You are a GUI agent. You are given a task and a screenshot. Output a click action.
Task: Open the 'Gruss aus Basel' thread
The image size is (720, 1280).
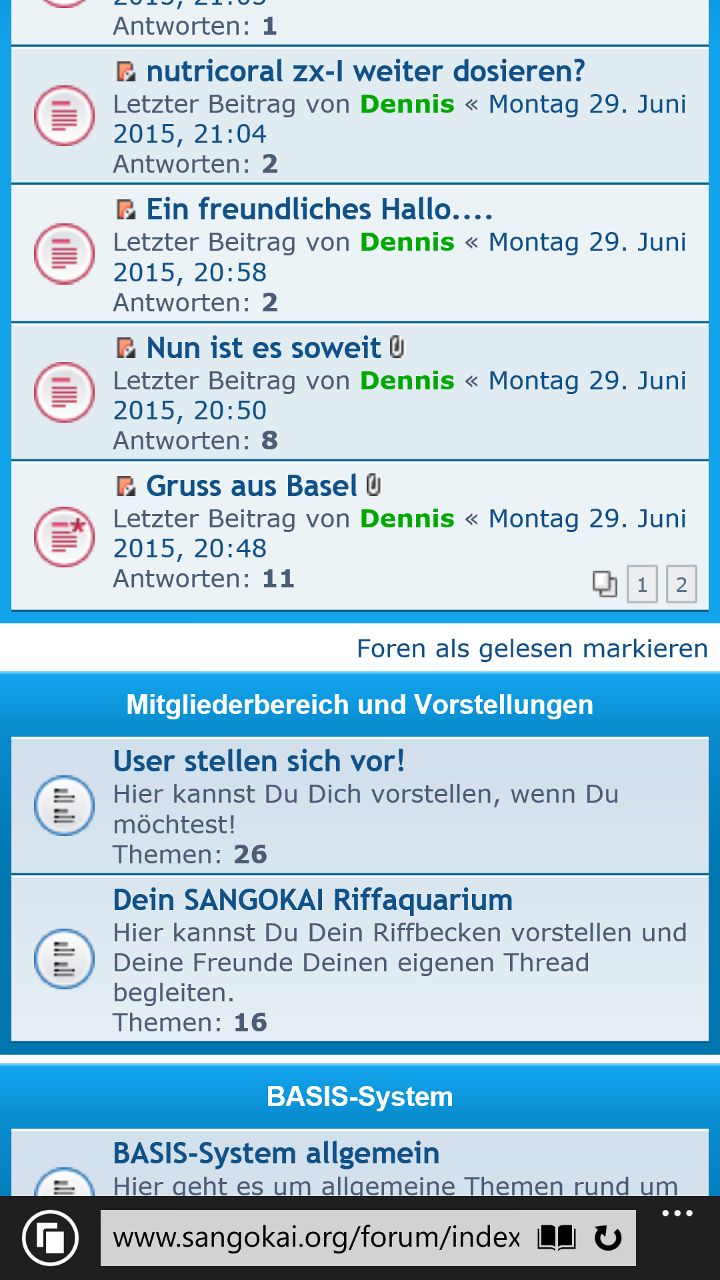(251, 486)
